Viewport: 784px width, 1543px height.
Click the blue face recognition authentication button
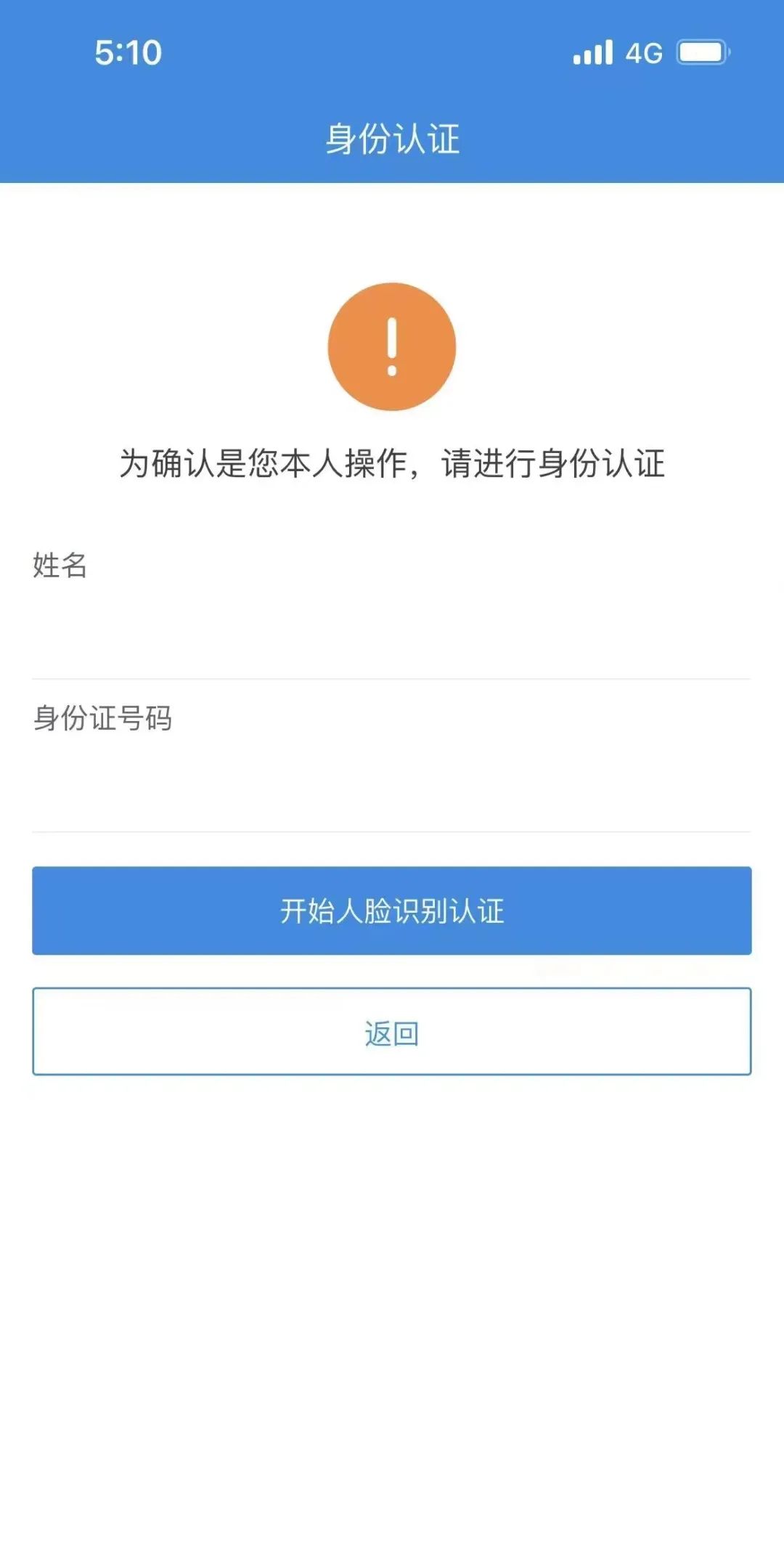coord(392,910)
